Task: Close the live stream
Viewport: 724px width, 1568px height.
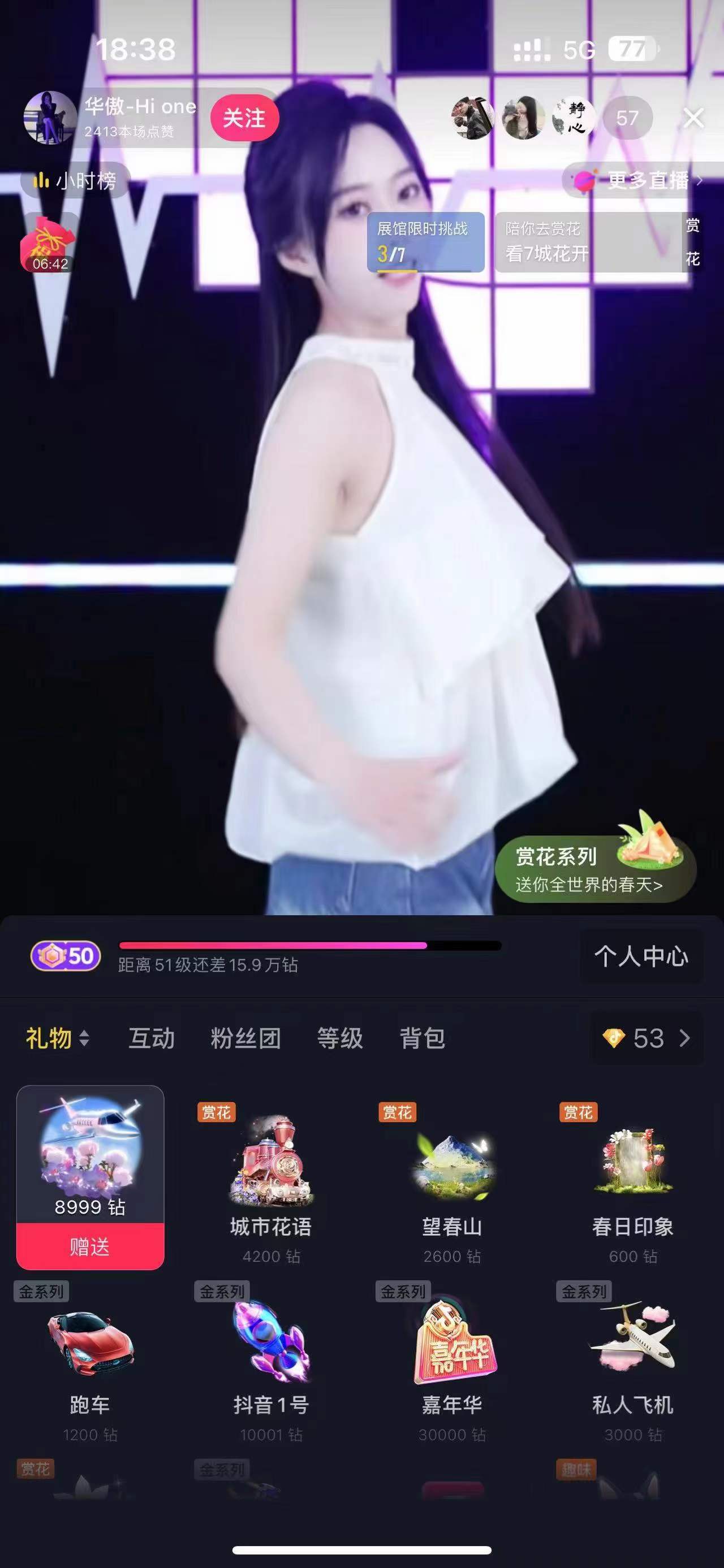Action: point(693,118)
